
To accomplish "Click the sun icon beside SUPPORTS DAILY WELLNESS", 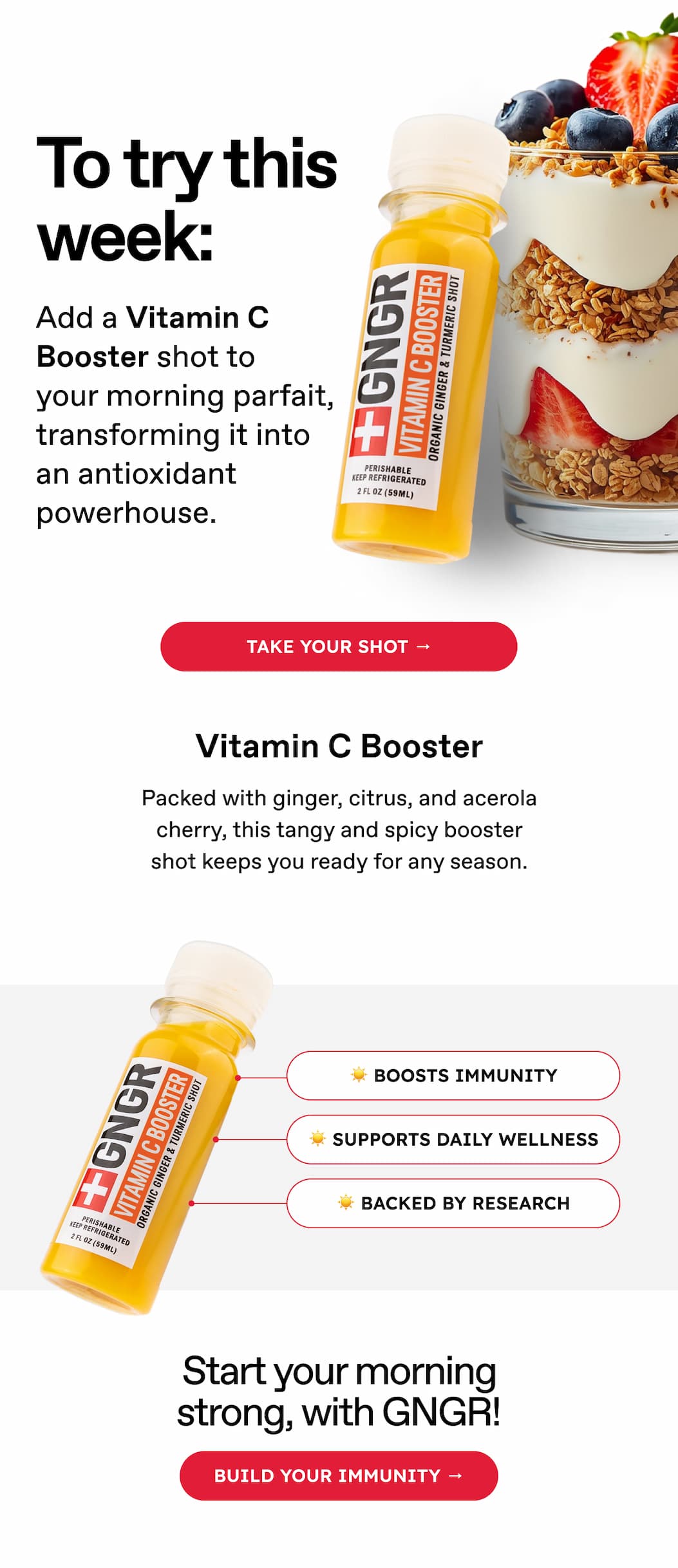I will click(317, 1139).
